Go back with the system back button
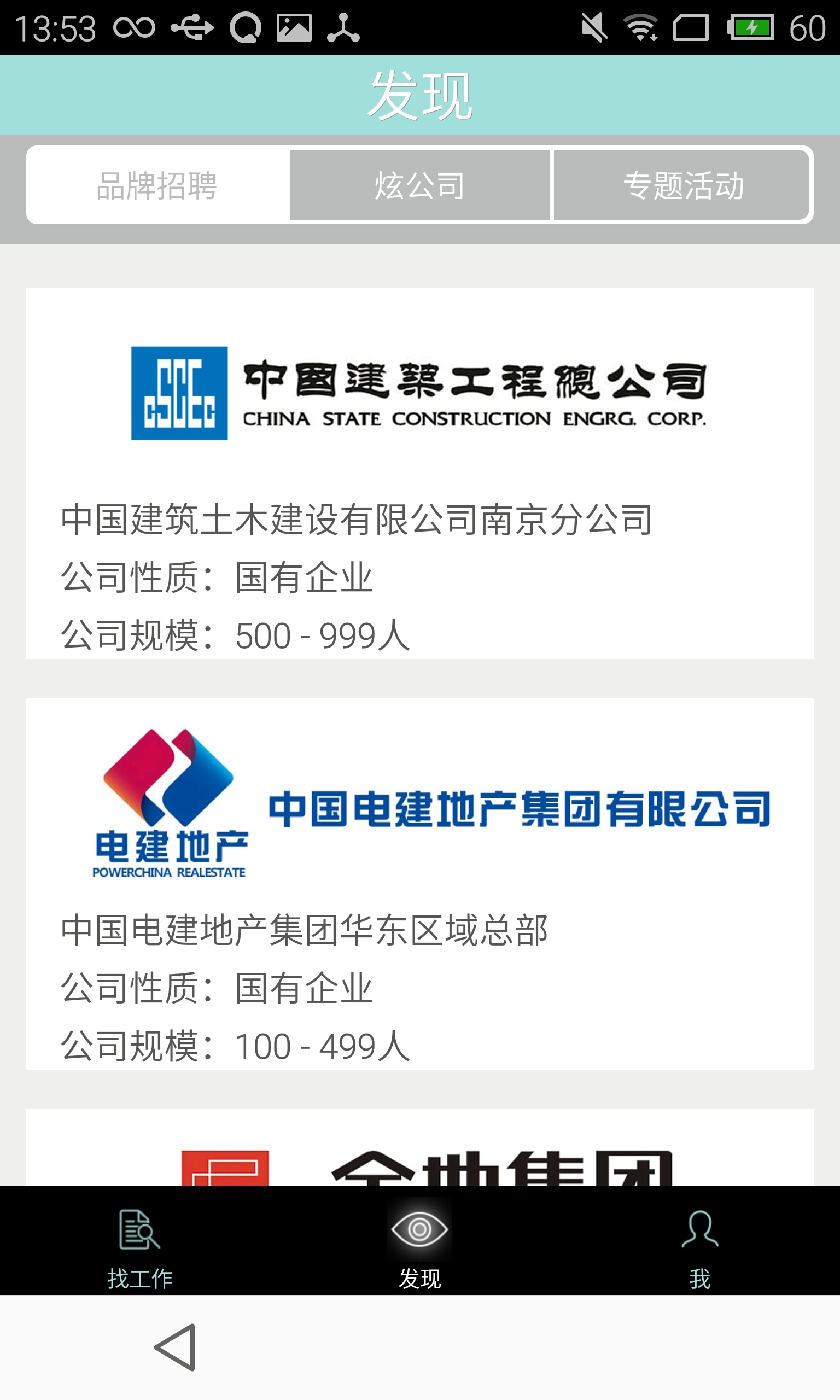840x1400 pixels. pos(175,1347)
